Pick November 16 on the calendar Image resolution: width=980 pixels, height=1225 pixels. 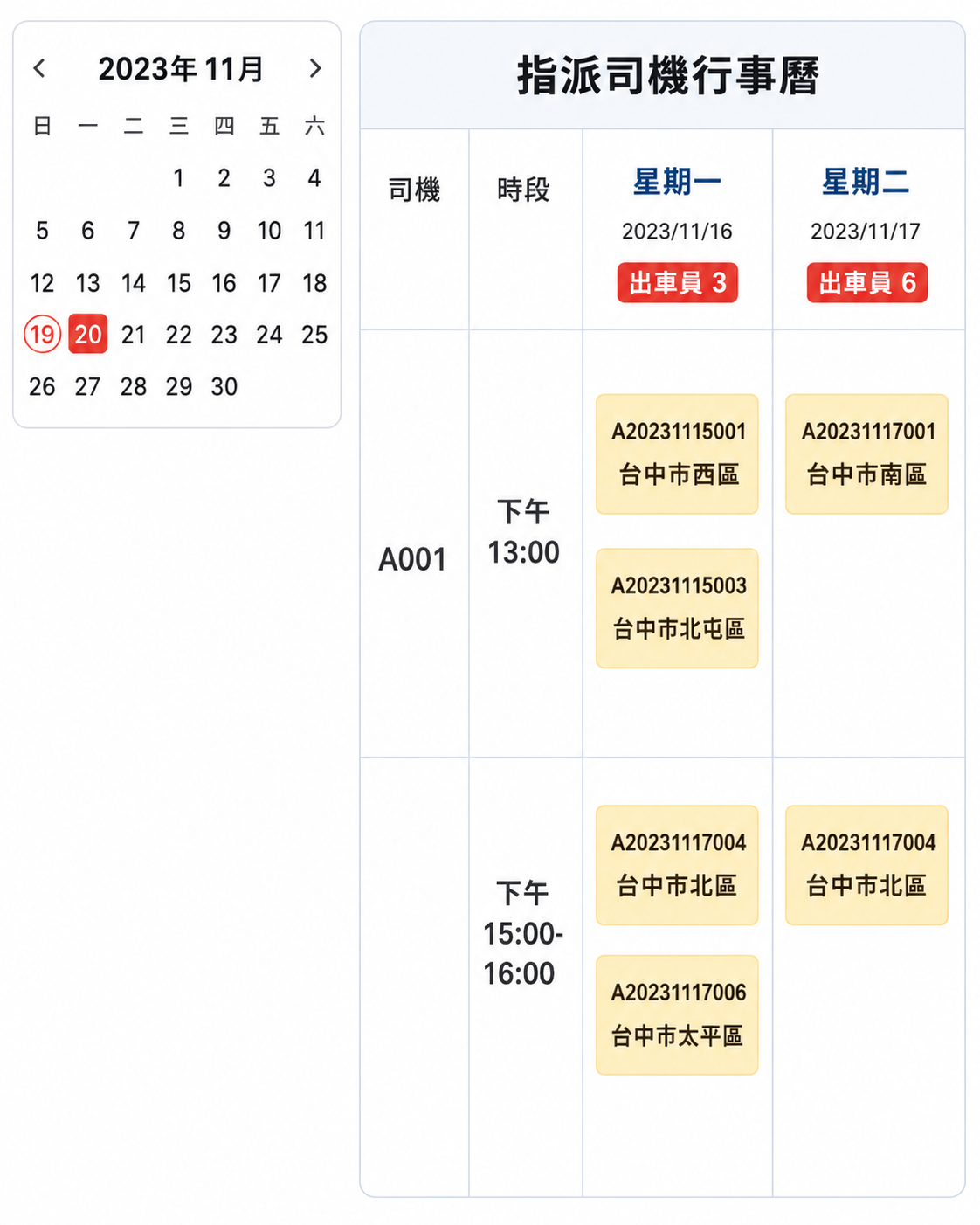click(x=224, y=283)
